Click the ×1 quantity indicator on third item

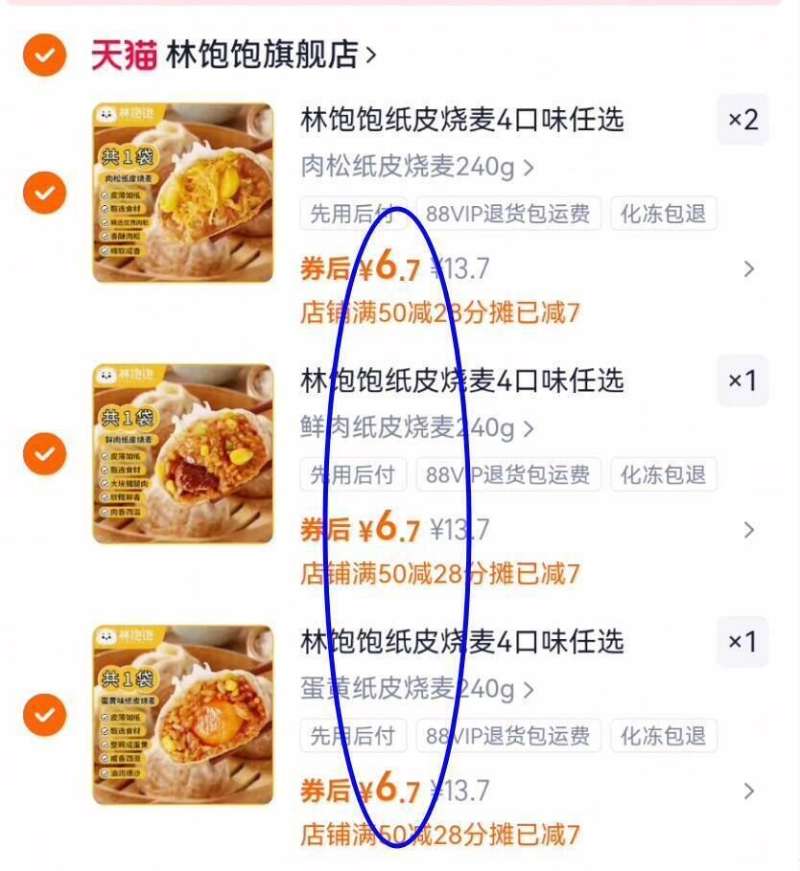(x=743, y=643)
